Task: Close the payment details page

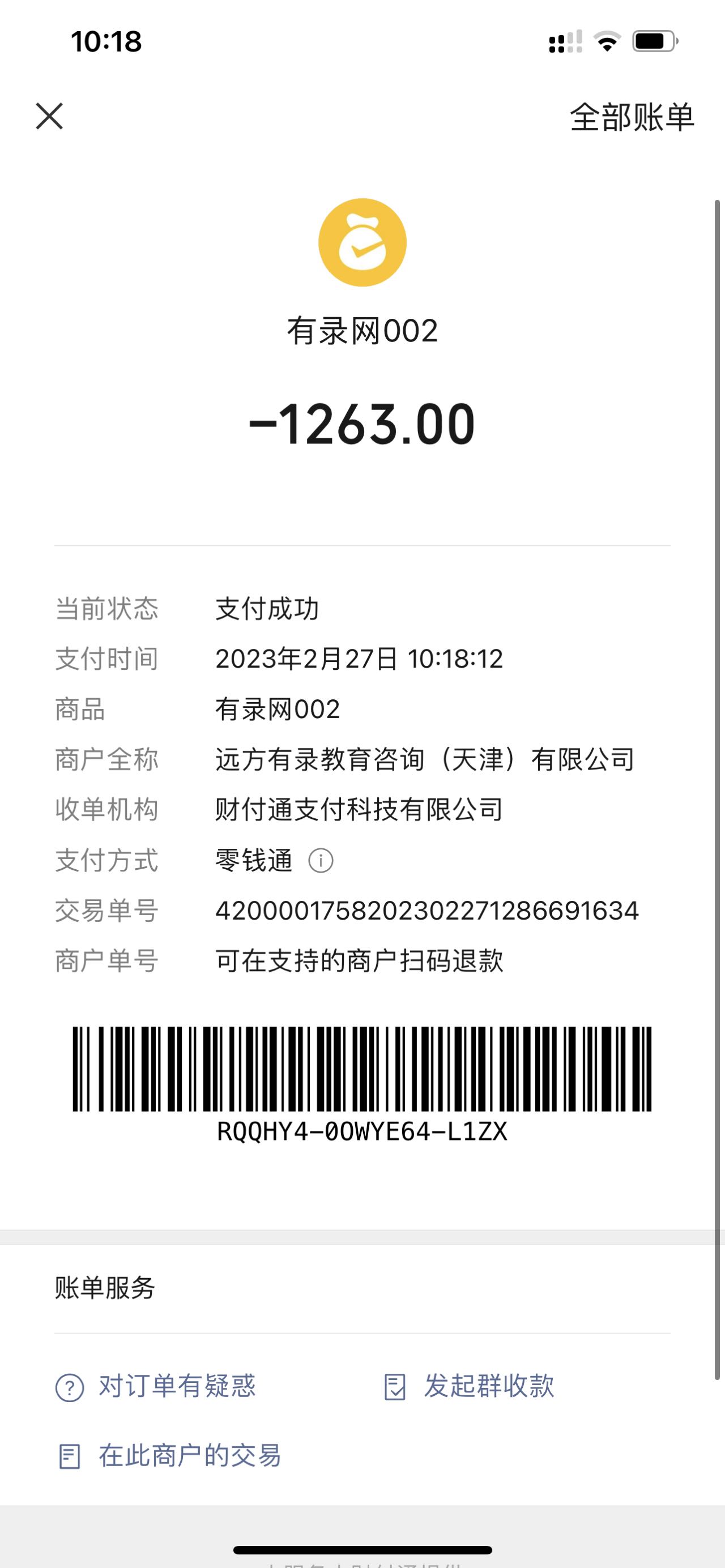Action: click(49, 116)
